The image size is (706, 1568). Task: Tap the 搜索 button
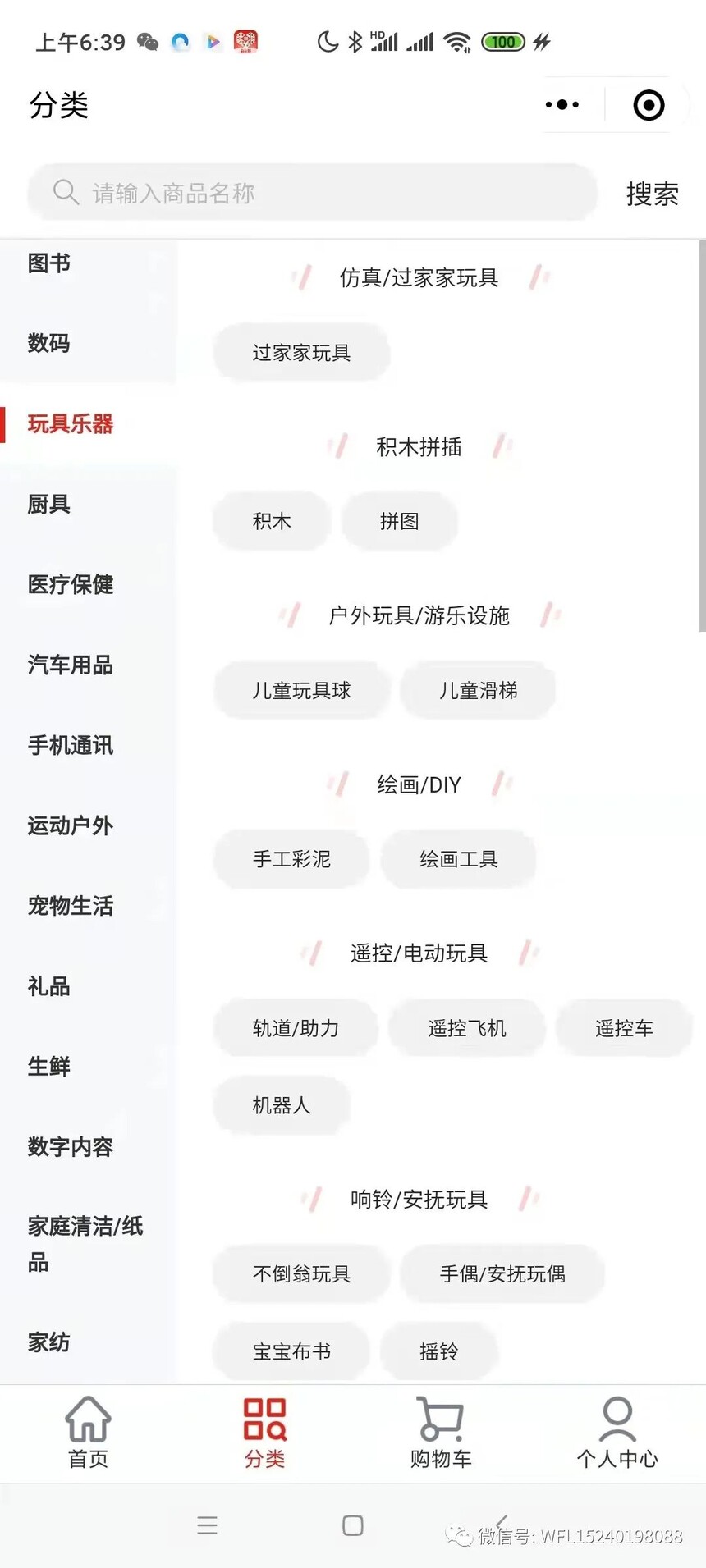[653, 194]
